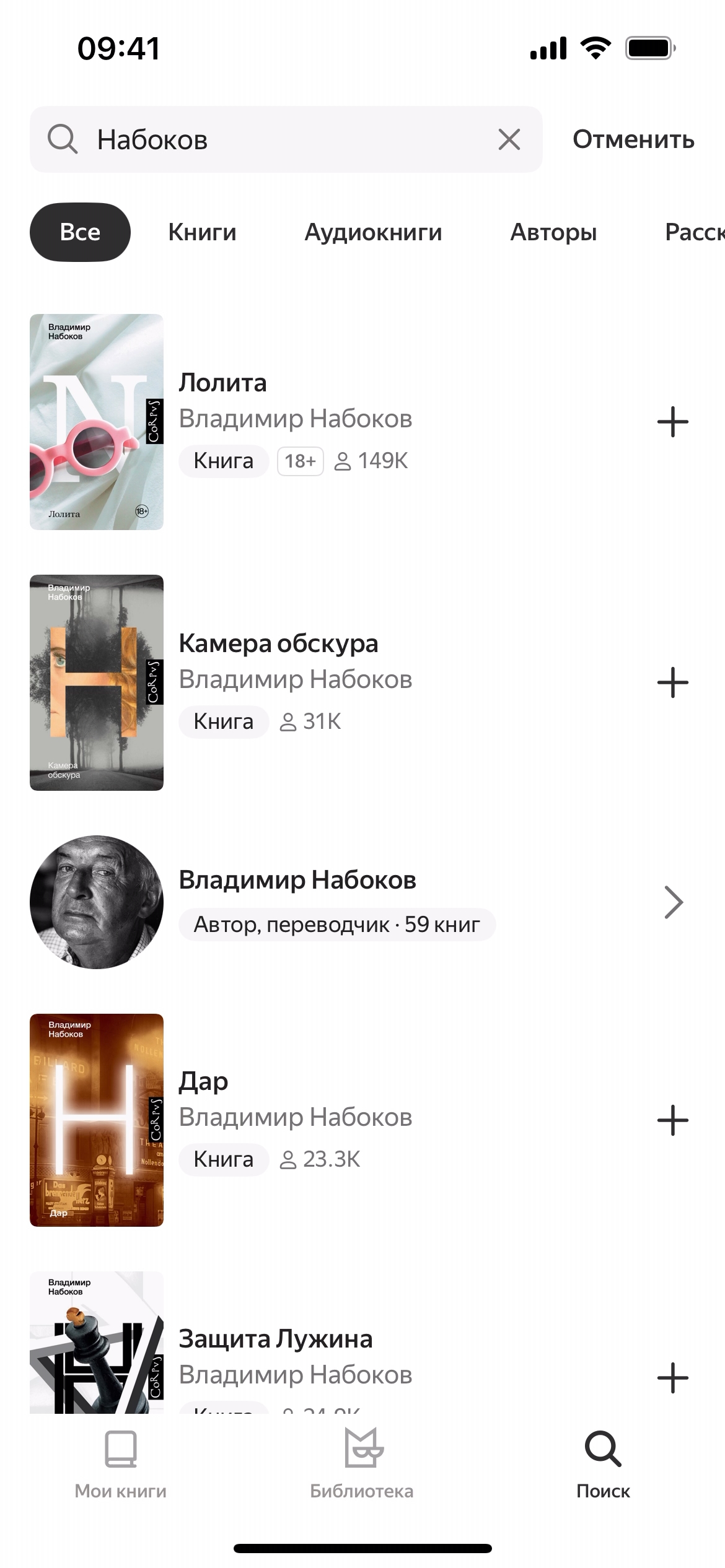The height and width of the screenshot is (1568, 725).
Task: Clear the search text with the X icon
Action: click(509, 139)
